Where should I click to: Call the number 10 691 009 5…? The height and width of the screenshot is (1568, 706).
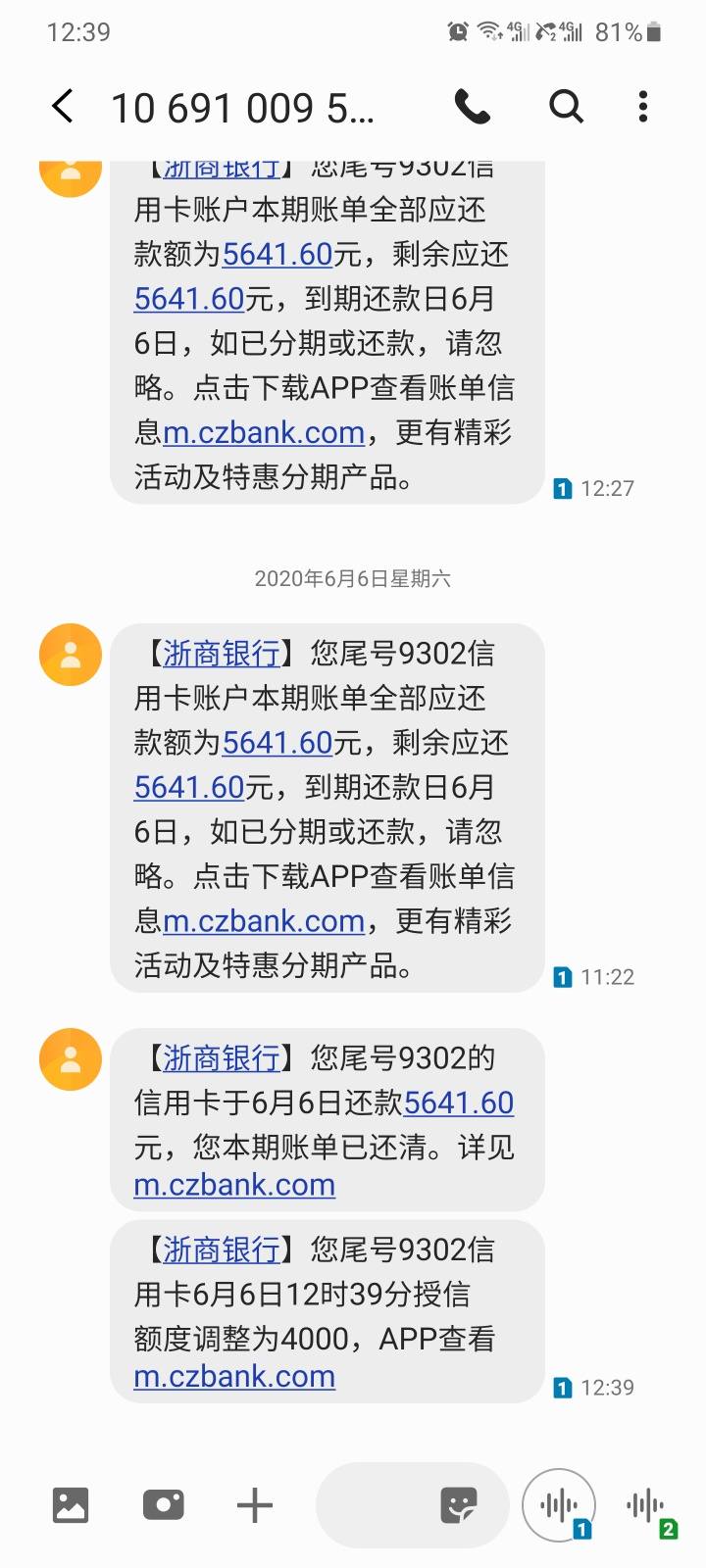coord(473,106)
